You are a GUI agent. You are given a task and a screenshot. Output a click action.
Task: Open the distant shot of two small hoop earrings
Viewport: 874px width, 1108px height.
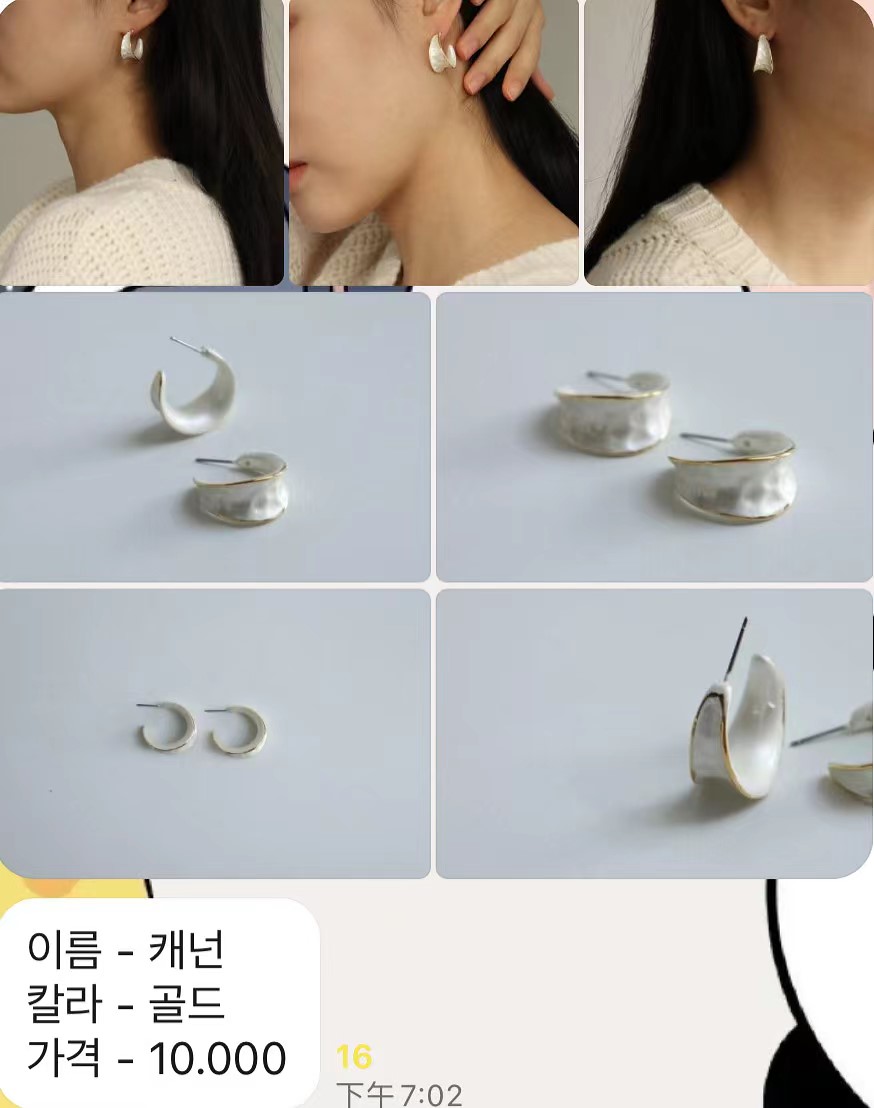pyautogui.click(x=215, y=733)
